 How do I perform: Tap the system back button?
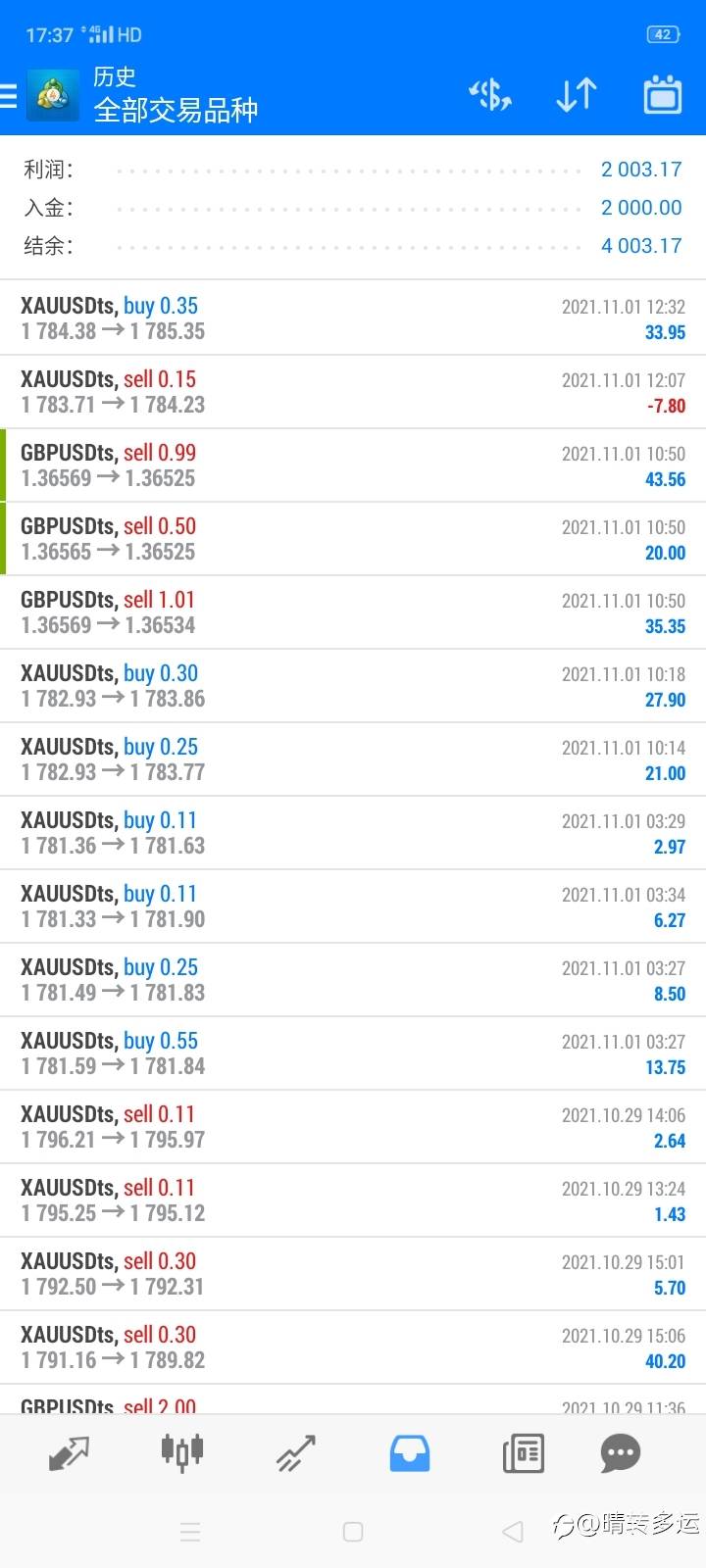[513, 1532]
